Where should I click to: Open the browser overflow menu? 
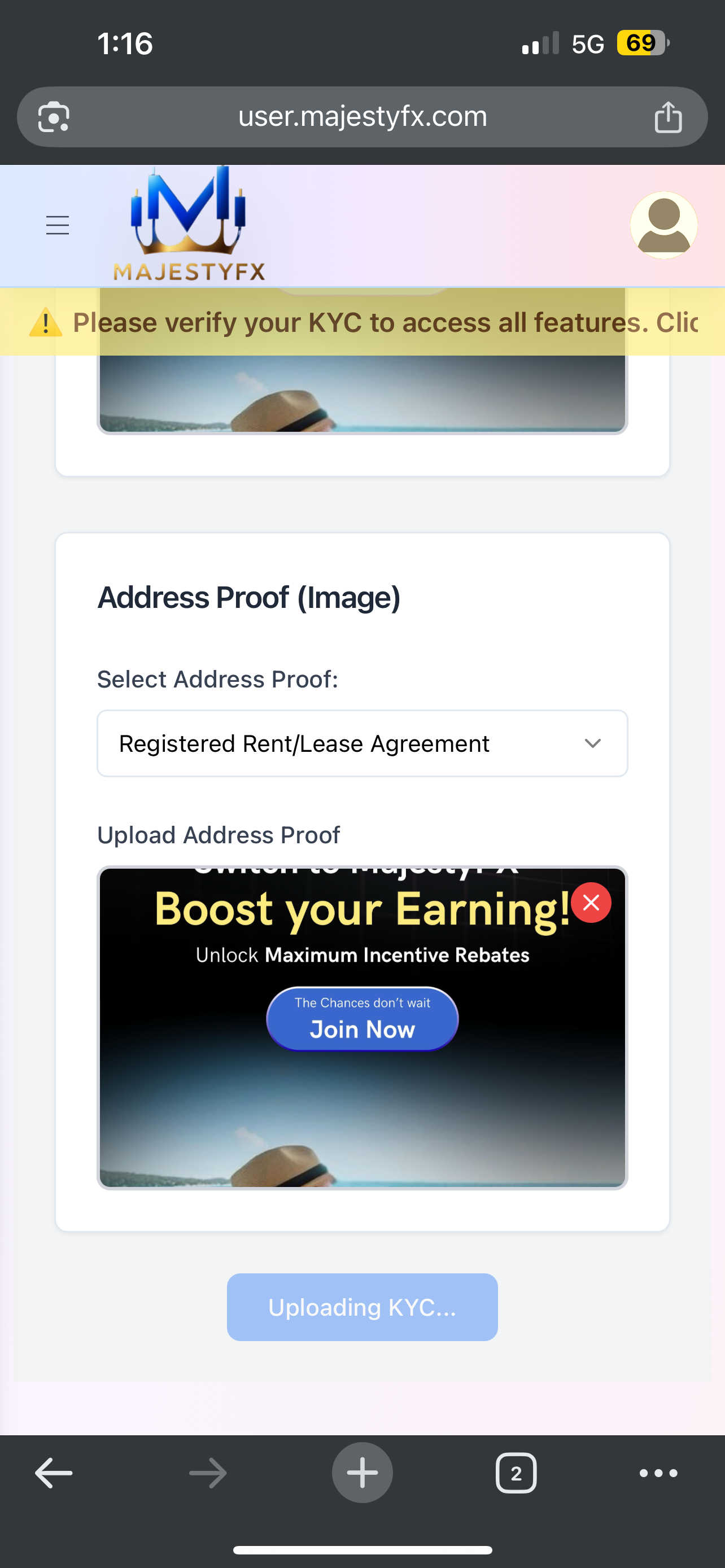click(x=658, y=1473)
